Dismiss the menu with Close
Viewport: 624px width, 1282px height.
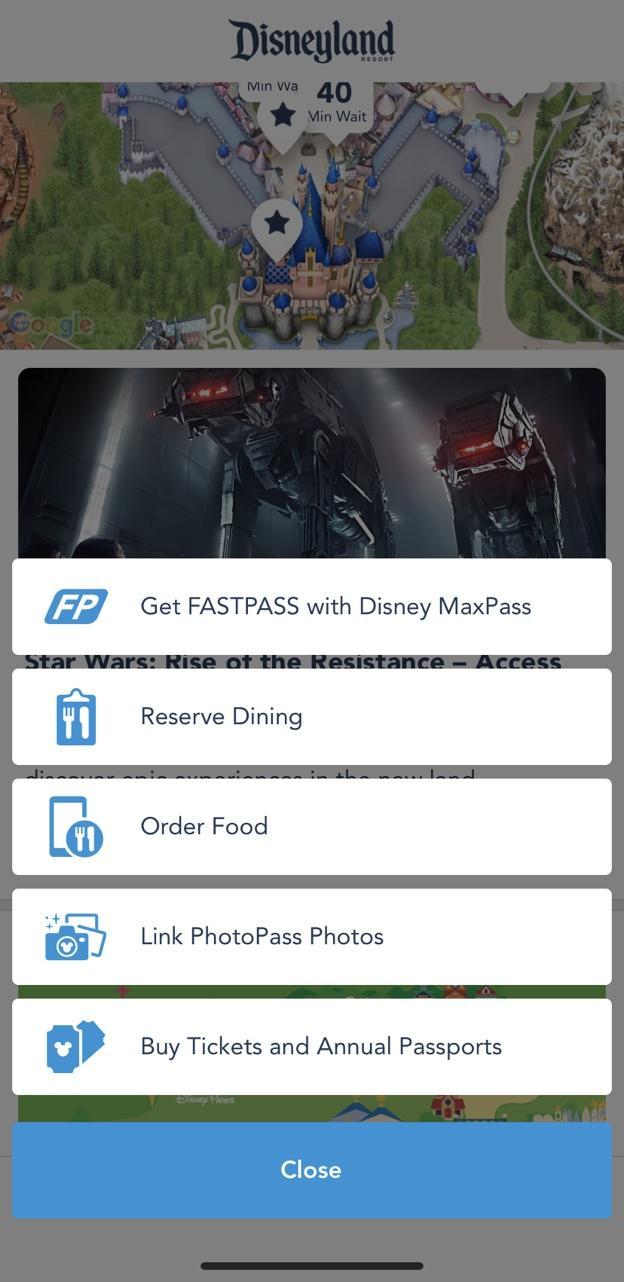click(311, 1170)
